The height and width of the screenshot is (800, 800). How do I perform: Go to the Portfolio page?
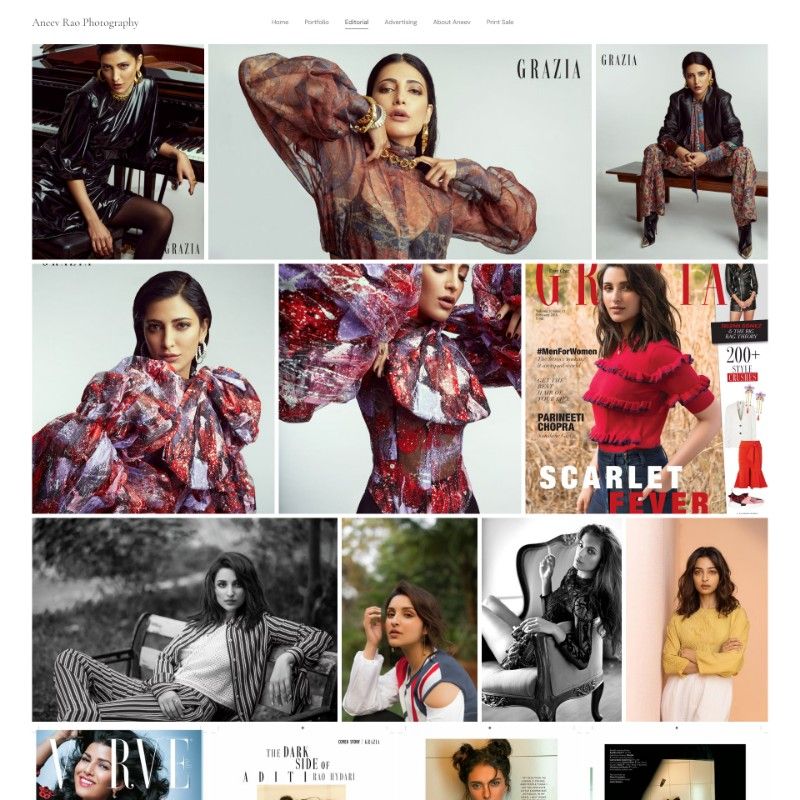pos(316,22)
